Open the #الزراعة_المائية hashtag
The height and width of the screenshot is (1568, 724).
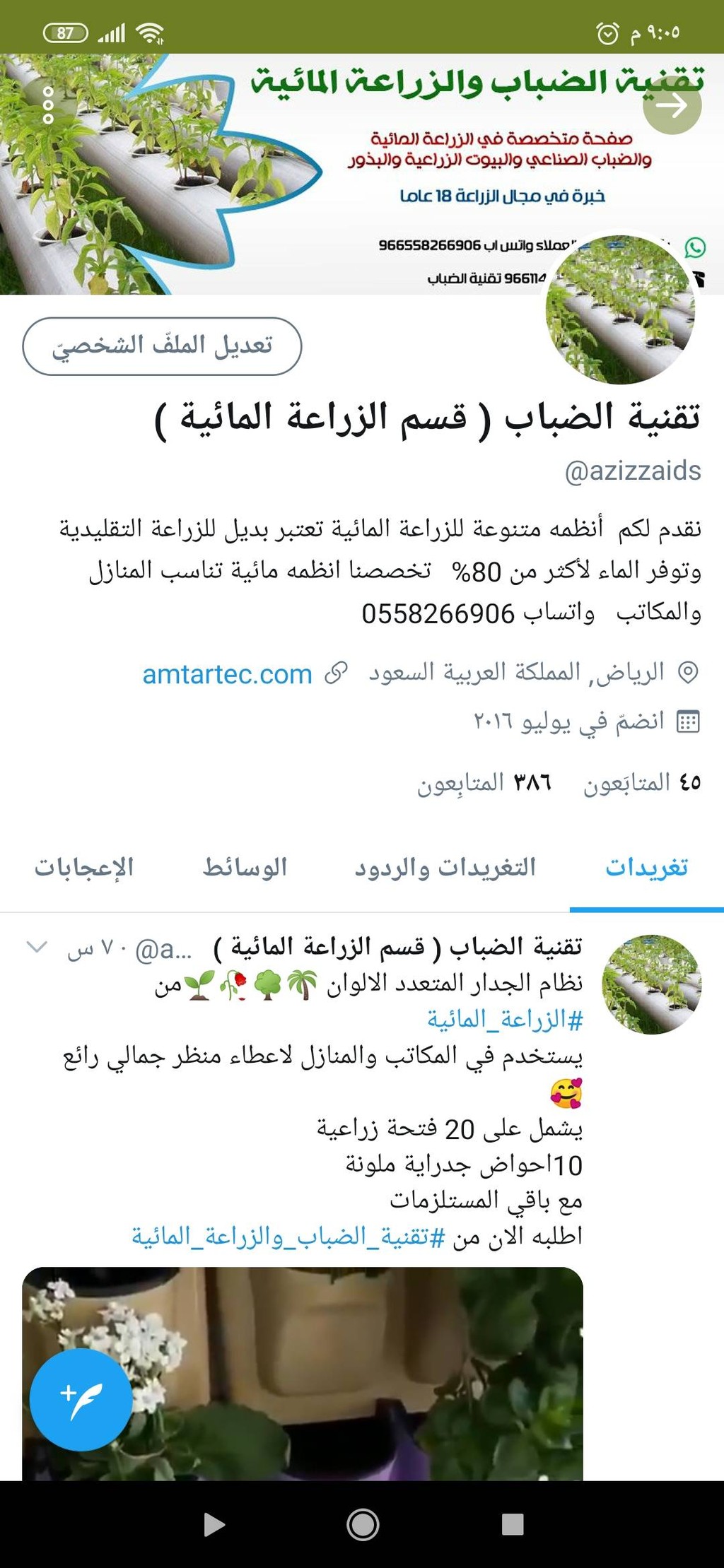tap(505, 1019)
